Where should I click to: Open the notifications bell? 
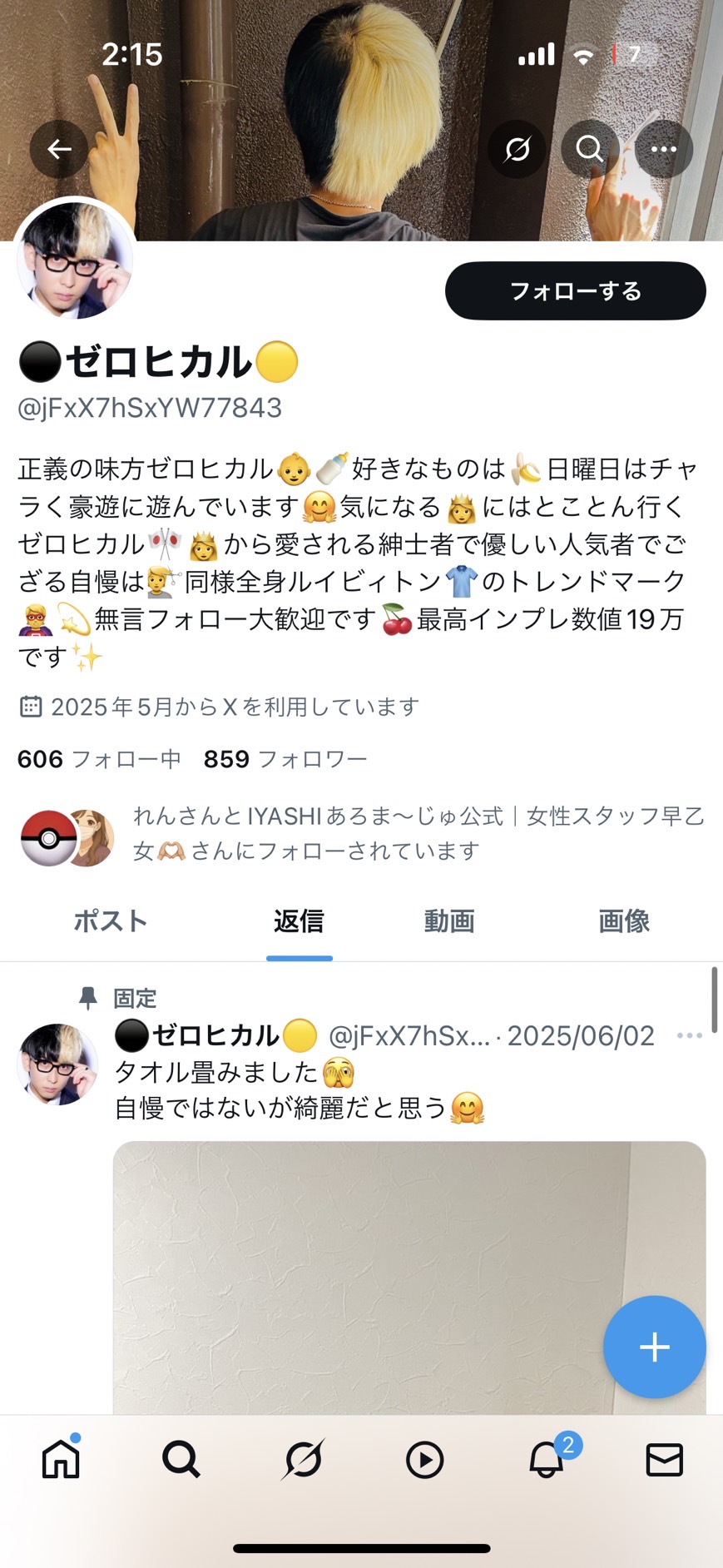pos(547,1460)
